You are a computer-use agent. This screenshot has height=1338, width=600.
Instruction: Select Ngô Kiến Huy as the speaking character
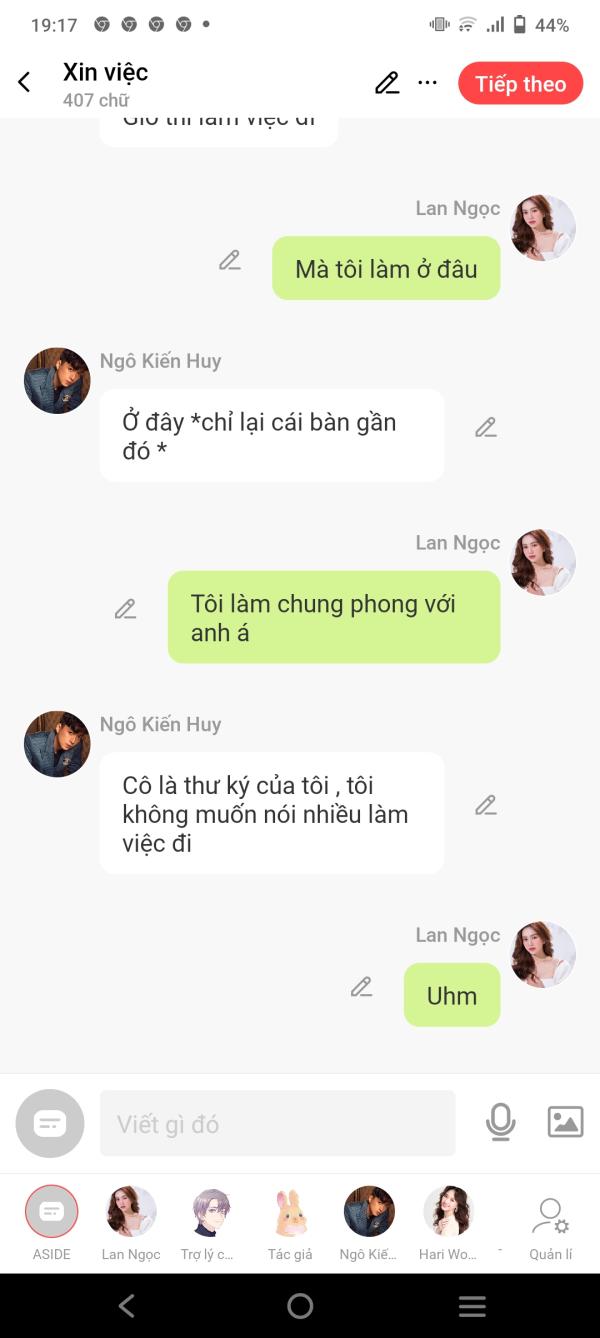point(369,1222)
